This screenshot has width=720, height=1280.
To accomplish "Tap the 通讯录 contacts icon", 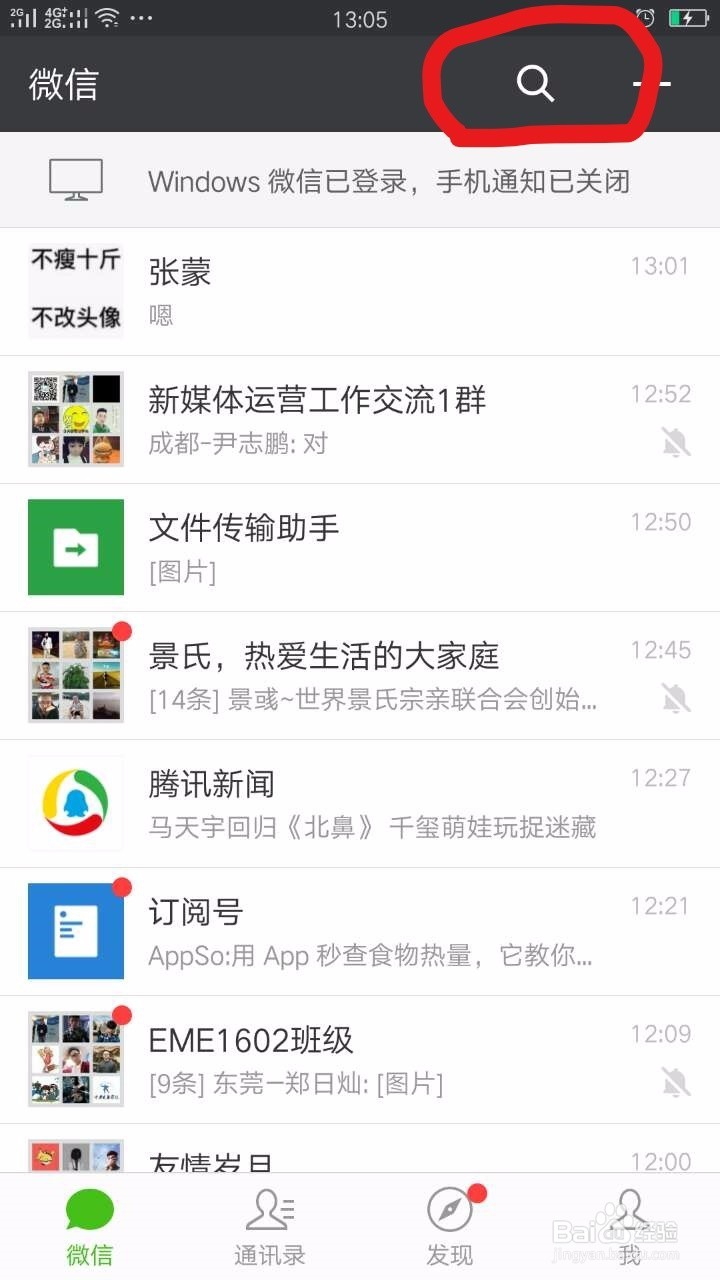I will (268, 1210).
